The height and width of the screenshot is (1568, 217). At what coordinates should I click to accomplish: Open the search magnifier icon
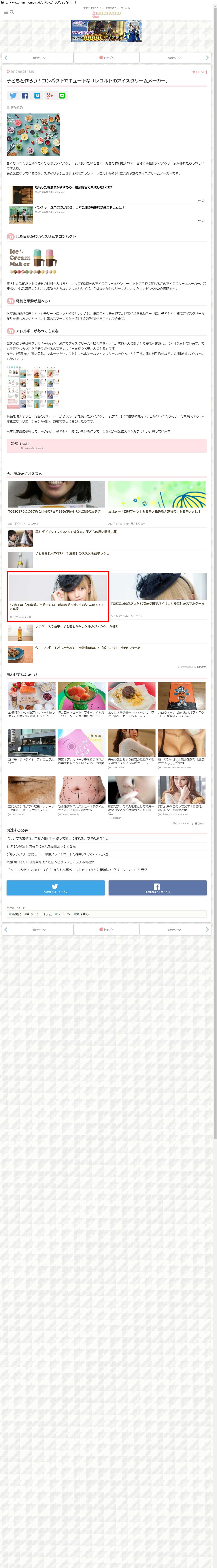click(11, 12)
